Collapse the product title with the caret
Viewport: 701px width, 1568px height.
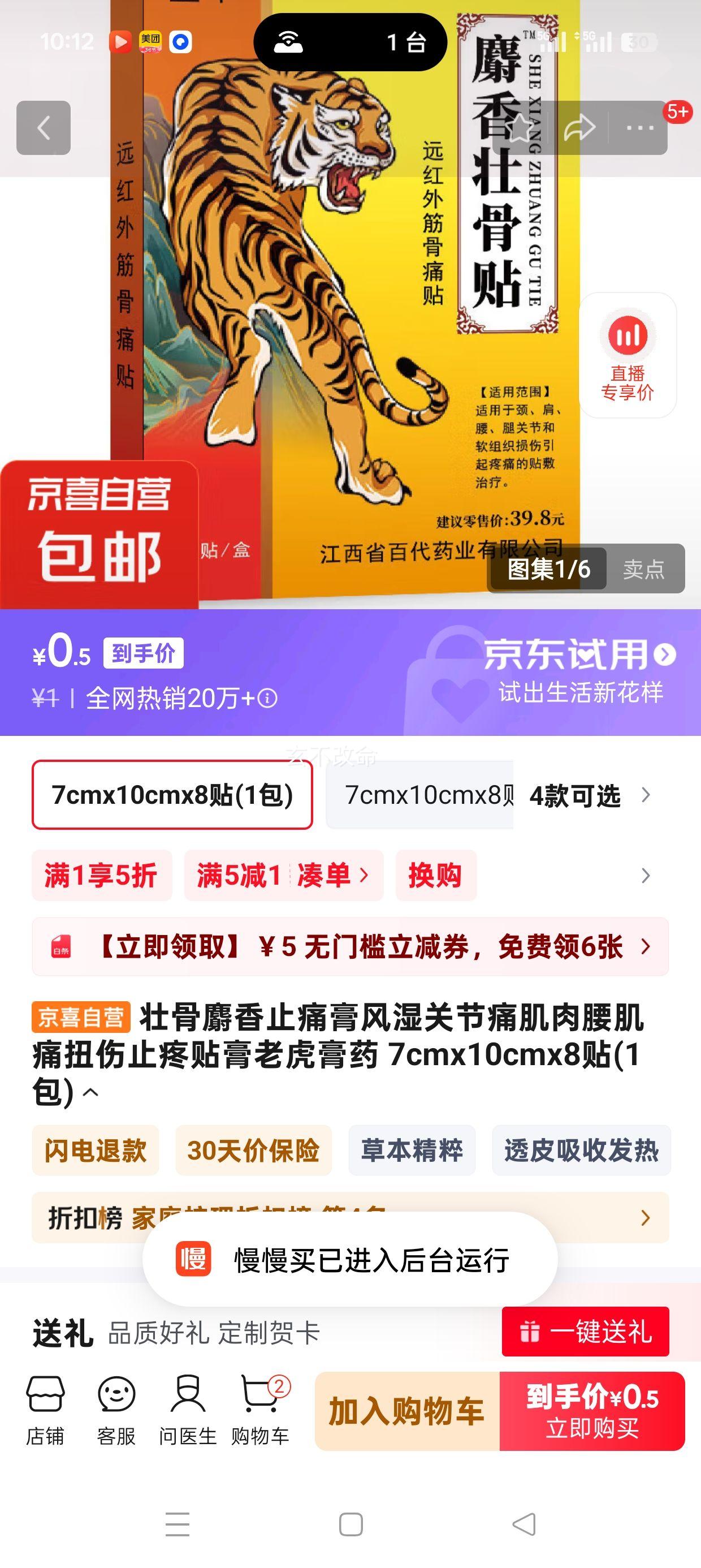(x=90, y=1092)
